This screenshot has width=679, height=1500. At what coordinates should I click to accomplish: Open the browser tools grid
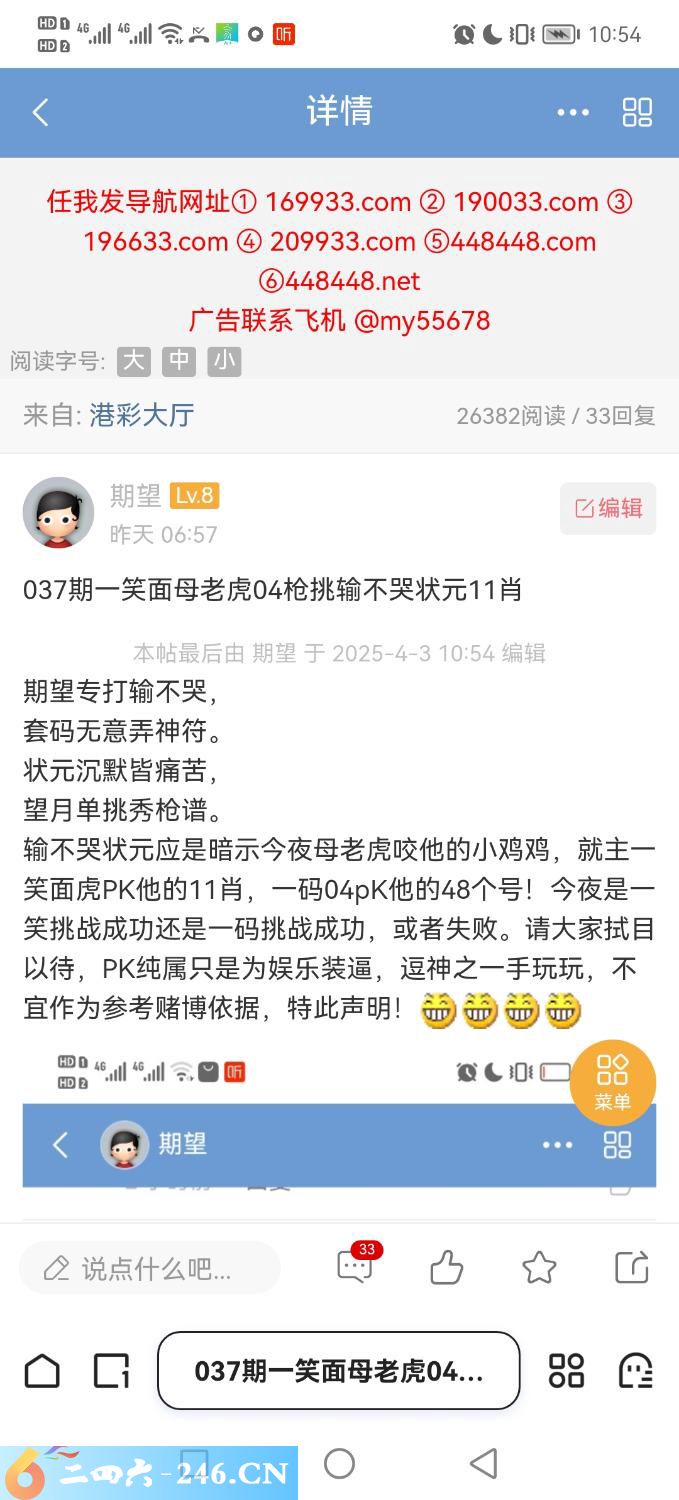coord(566,1370)
